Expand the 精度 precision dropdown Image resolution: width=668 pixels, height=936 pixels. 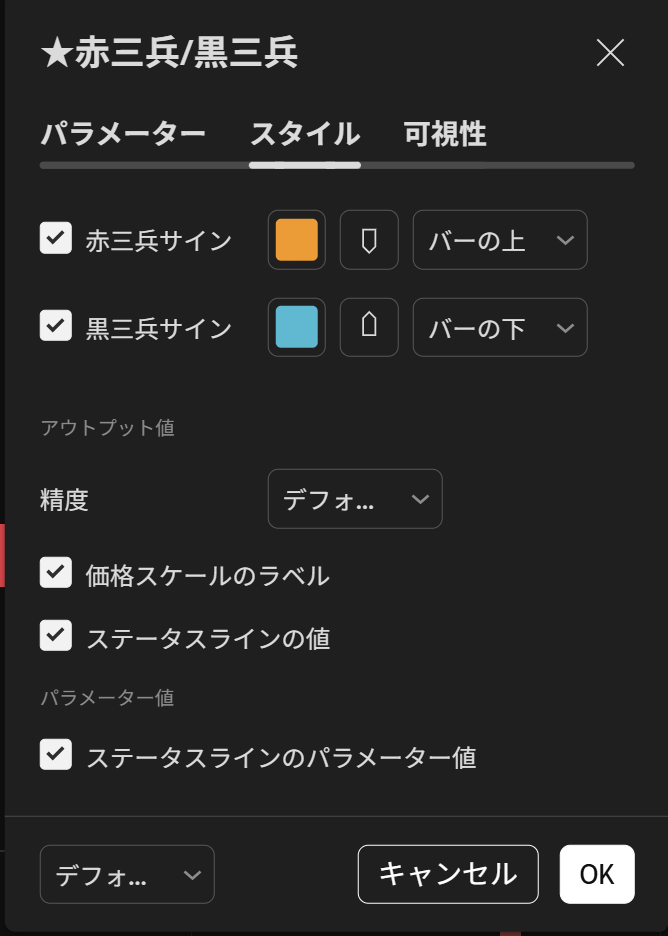(x=355, y=499)
